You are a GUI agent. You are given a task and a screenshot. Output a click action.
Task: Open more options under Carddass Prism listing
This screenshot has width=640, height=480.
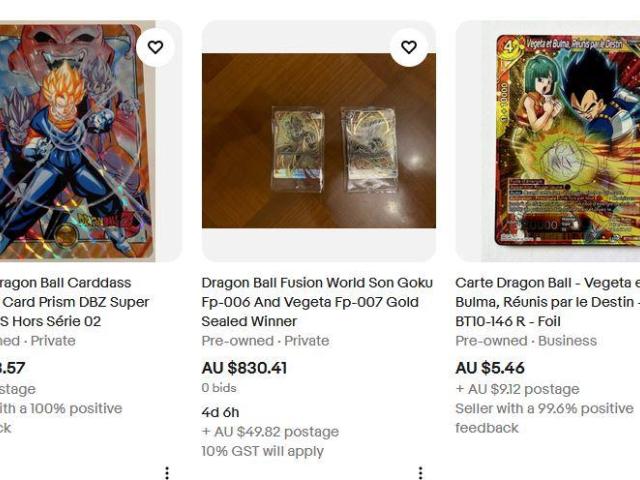click(x=167, y=473)
